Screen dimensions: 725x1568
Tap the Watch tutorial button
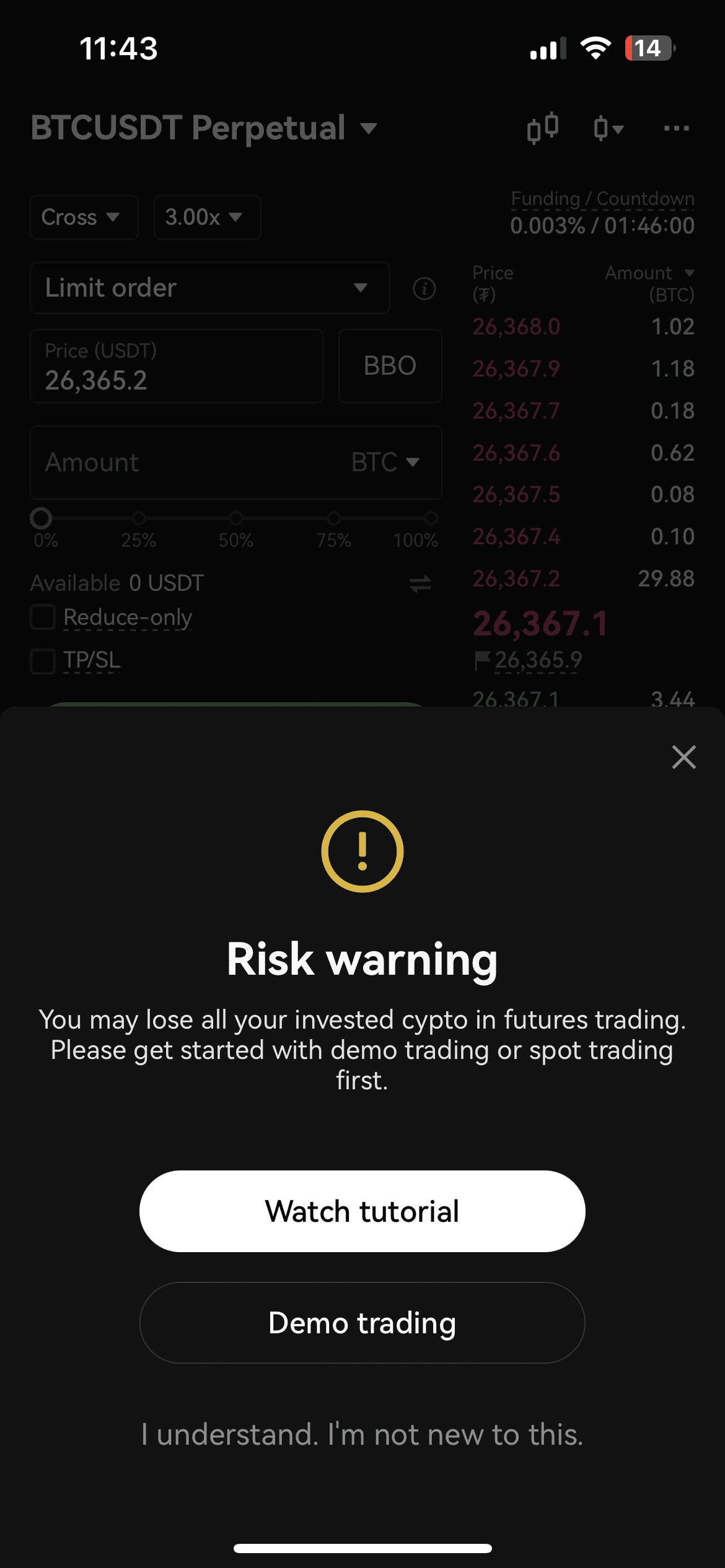click(362, 1211)
